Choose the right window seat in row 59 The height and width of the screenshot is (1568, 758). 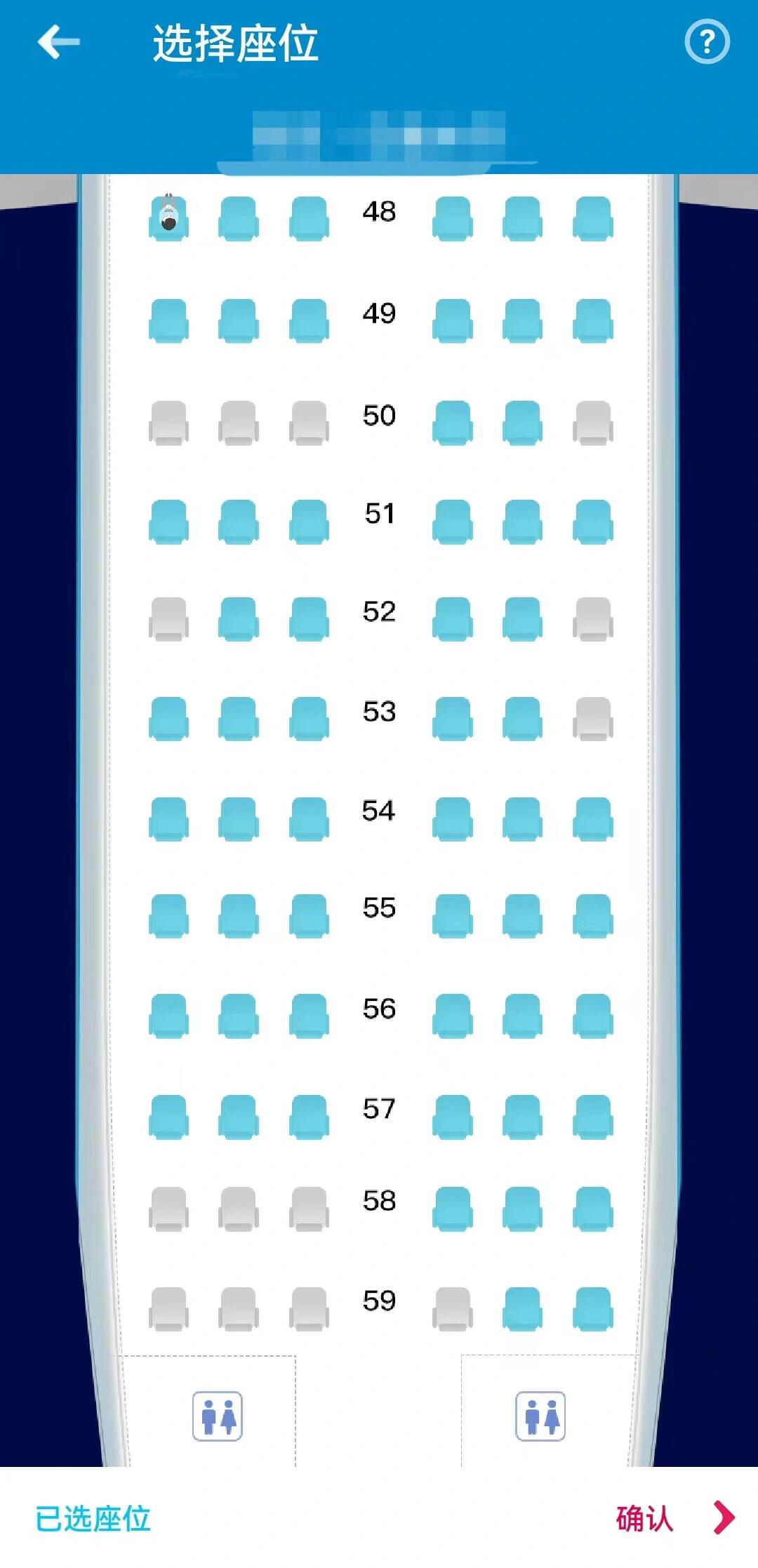(x=593, y=1309)
